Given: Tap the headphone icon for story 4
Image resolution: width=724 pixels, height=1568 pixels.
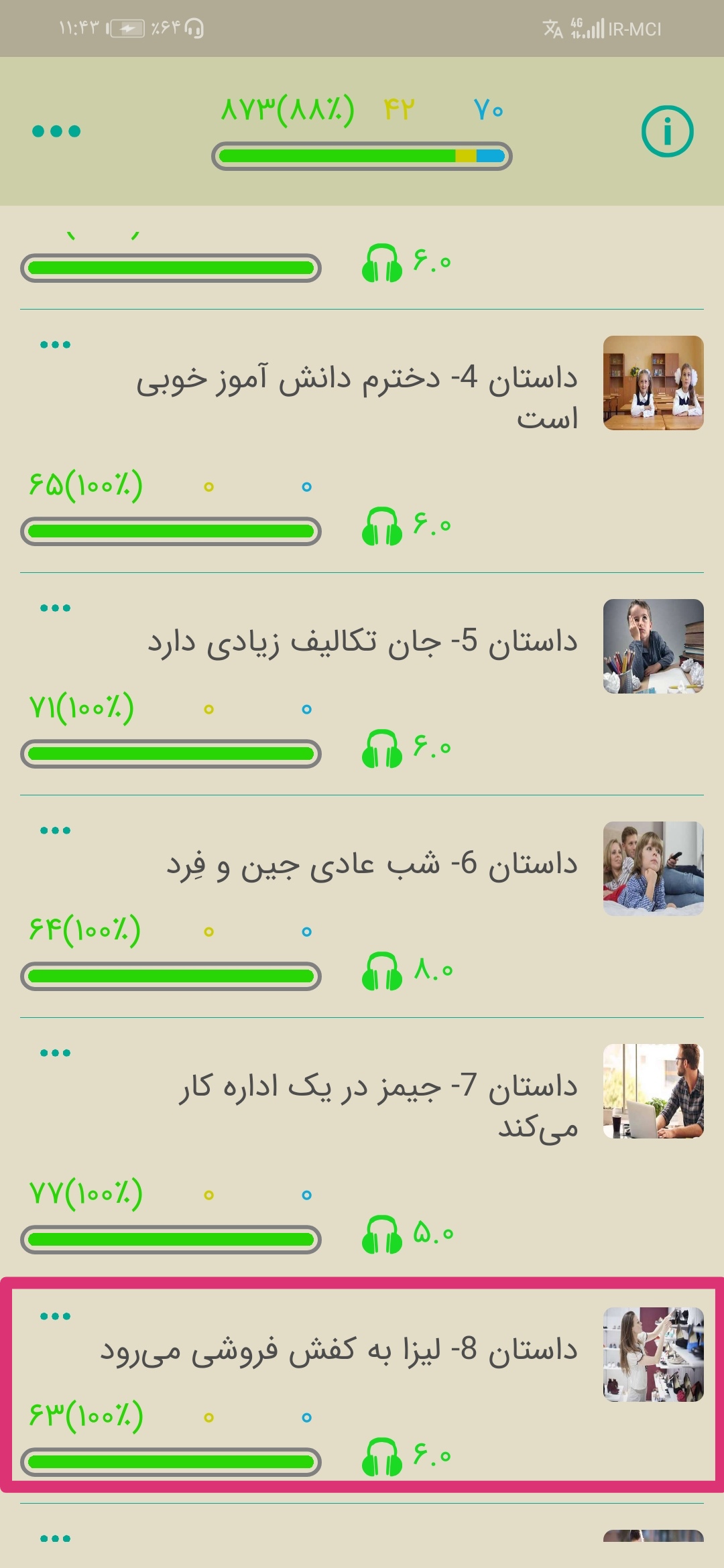Looking at the screenshot, I should tap(382, 527).
